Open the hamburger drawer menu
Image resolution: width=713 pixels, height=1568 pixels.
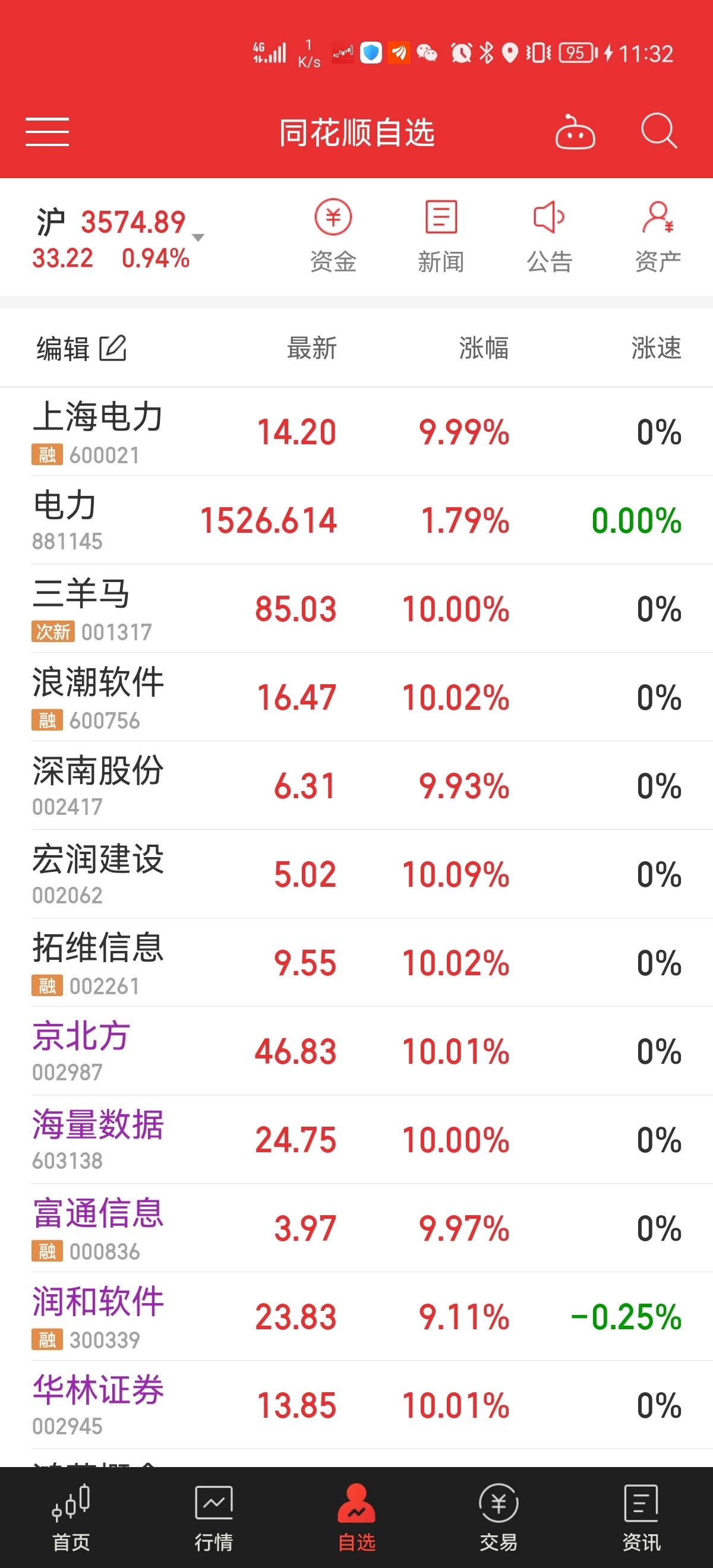pyautogui.click(x=47, y=131)
